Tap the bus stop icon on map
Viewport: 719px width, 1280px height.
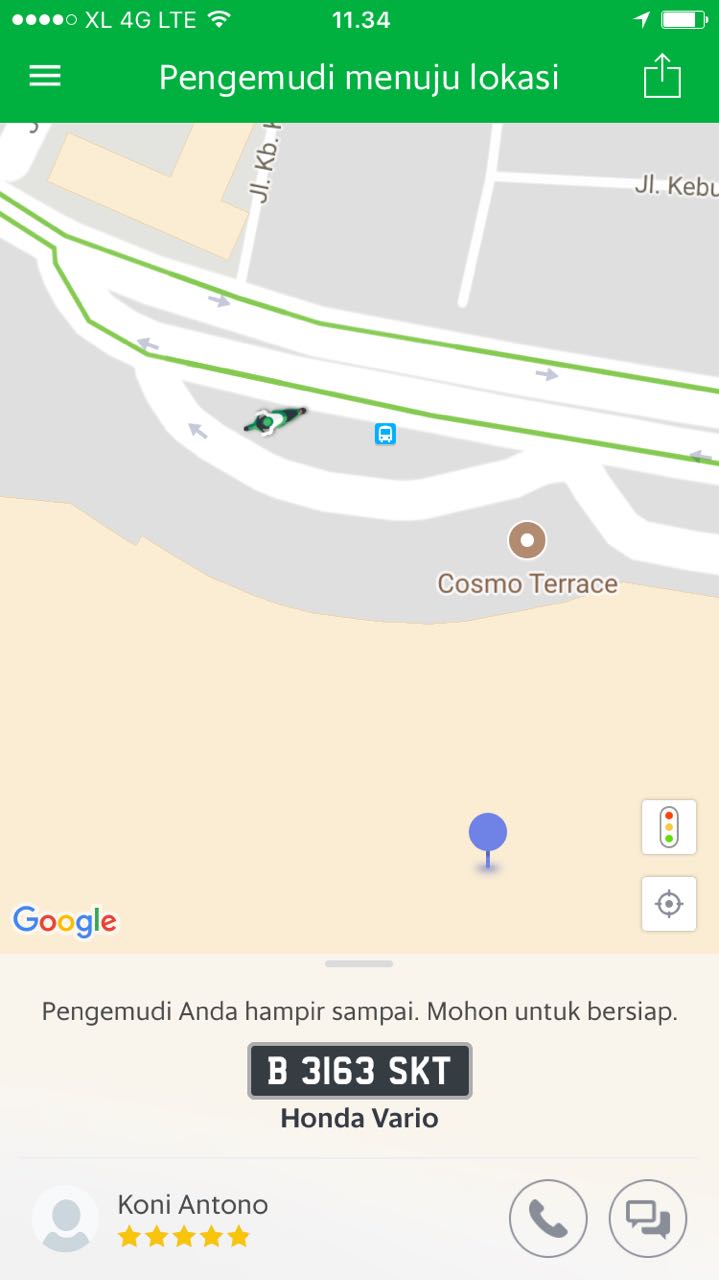tap(385, 434)
